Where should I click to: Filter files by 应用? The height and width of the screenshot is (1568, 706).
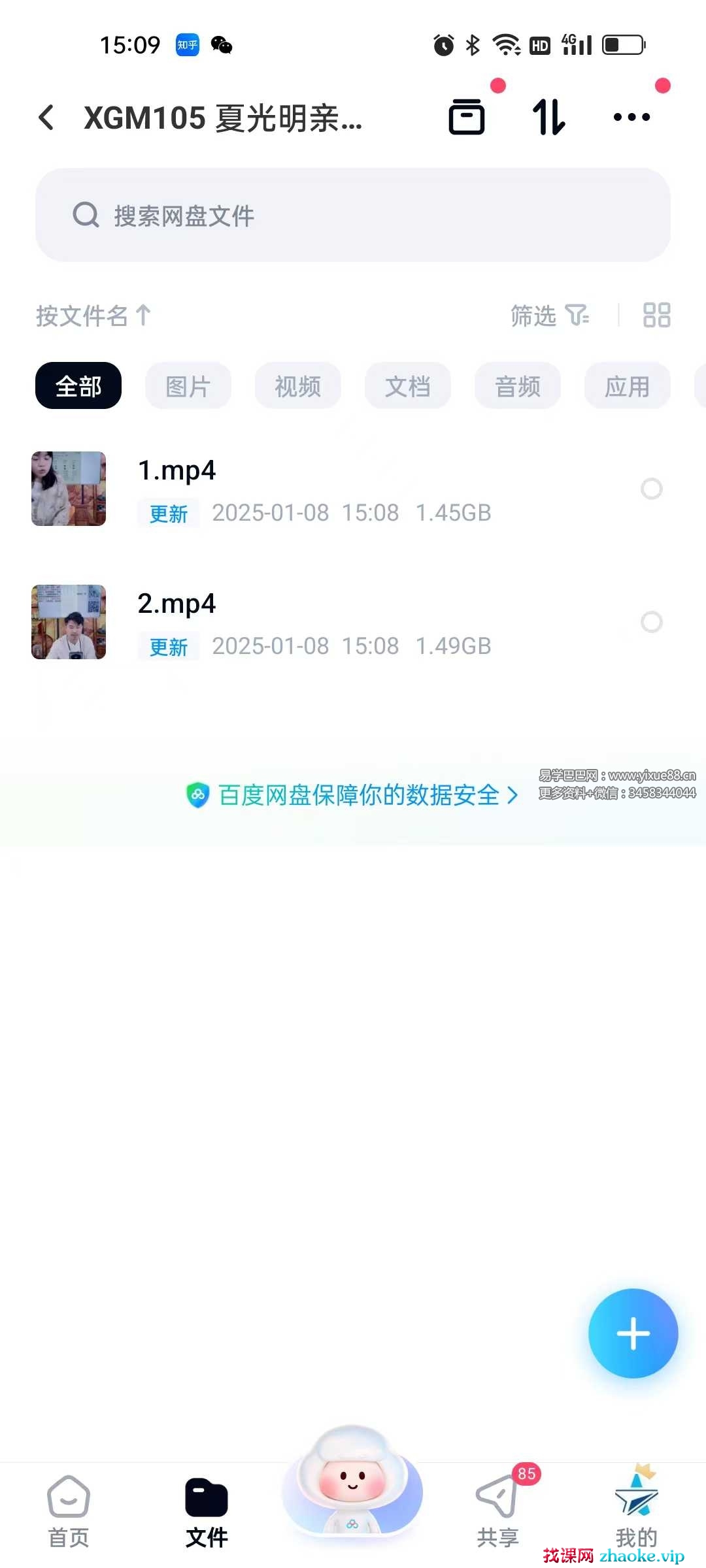pyautogui.click(x=628, y=386)
